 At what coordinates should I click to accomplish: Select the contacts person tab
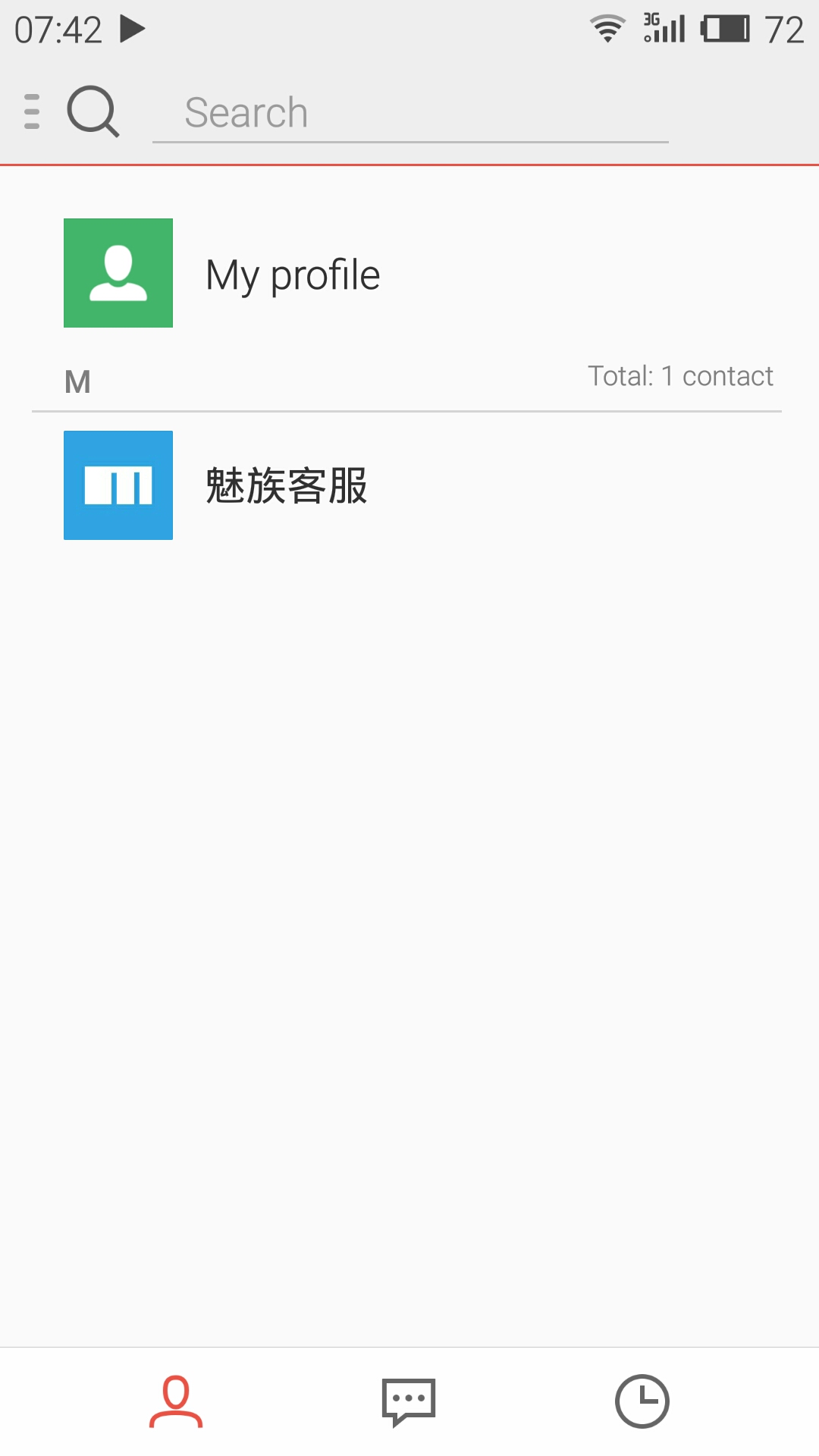point(176,1401)
